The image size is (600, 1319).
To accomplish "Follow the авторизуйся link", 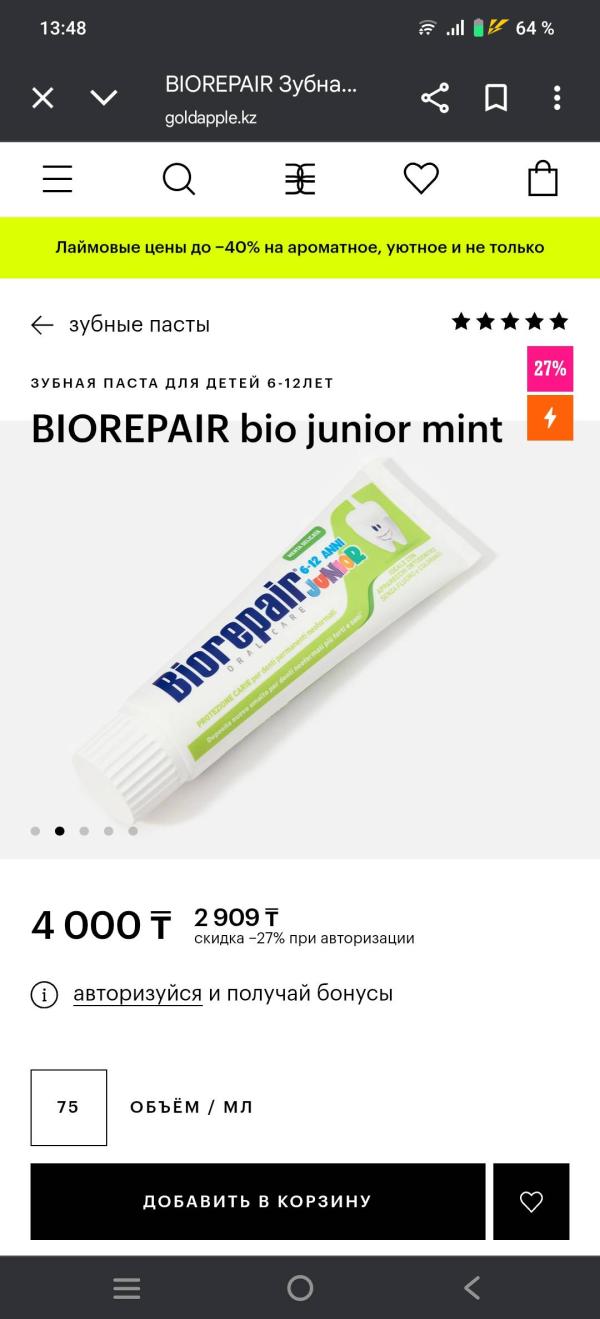I will [x=137, y=993].
